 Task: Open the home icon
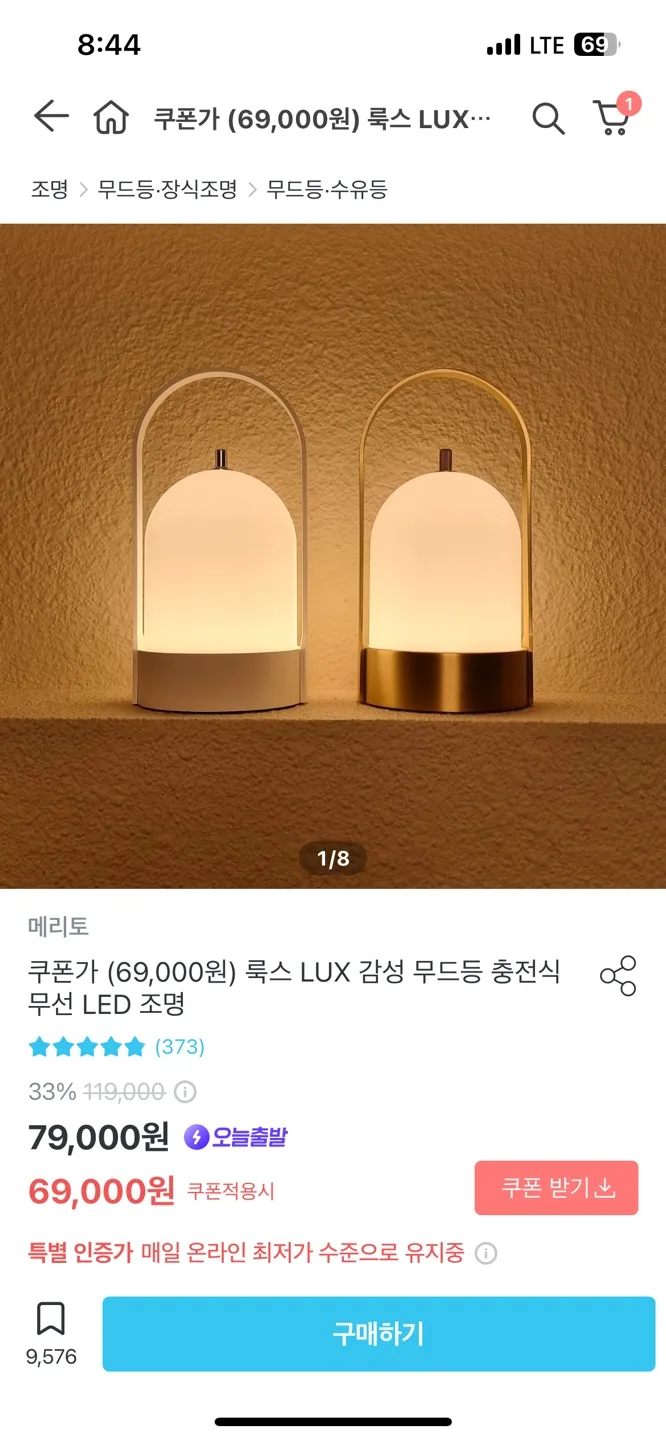[111, 118]
